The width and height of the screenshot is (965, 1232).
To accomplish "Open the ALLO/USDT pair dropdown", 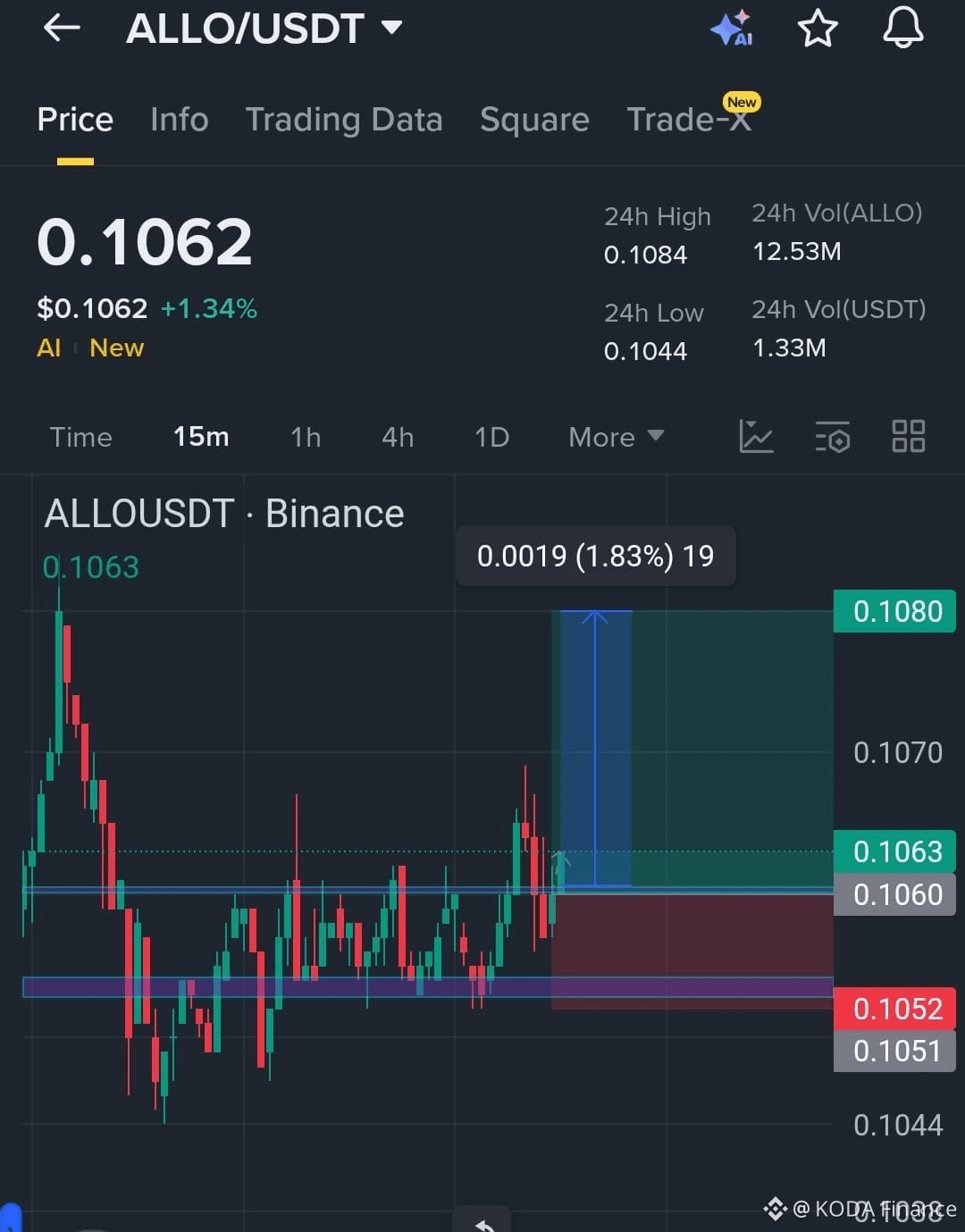I will (x=390, y=28).
